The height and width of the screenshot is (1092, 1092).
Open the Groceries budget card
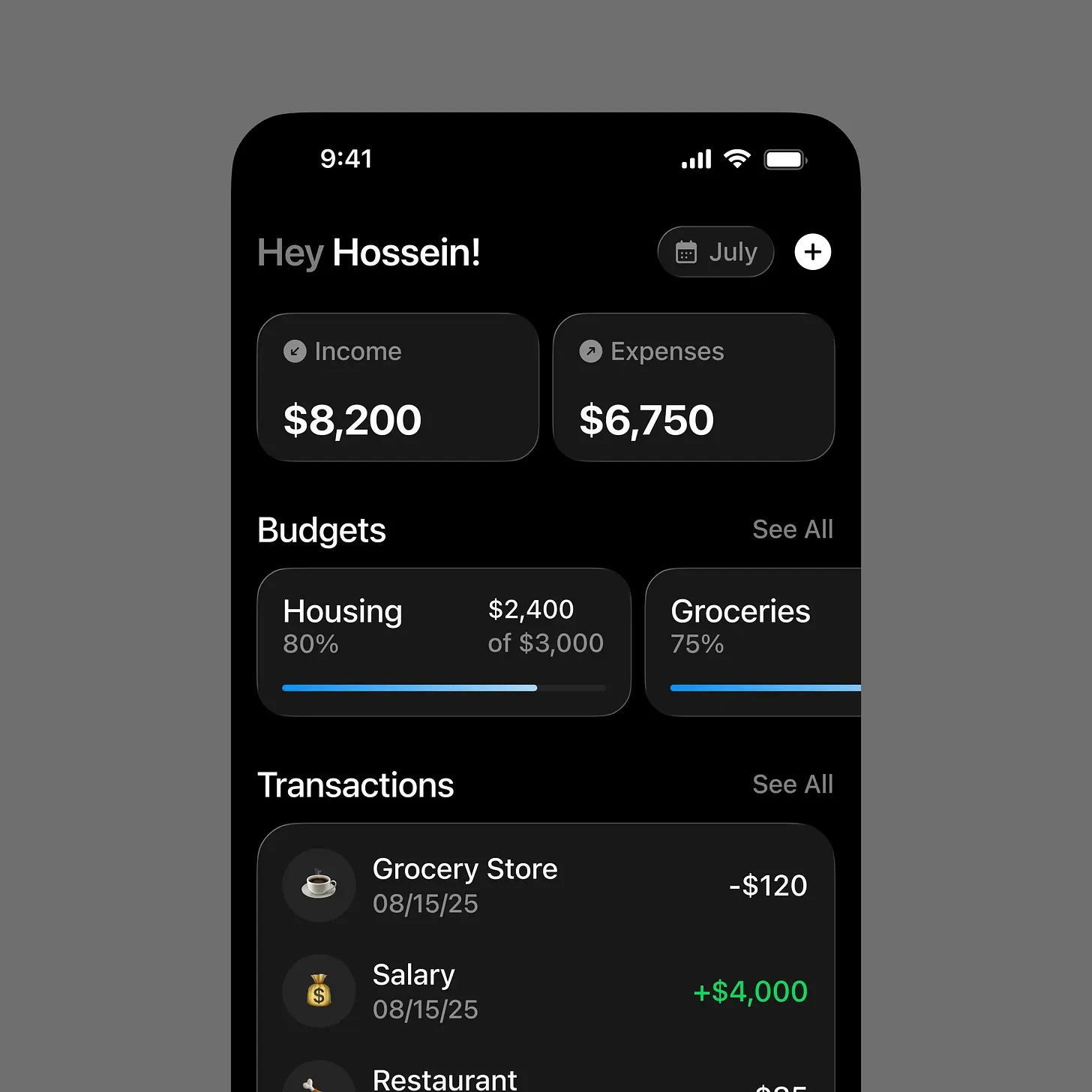click(753, 642)
